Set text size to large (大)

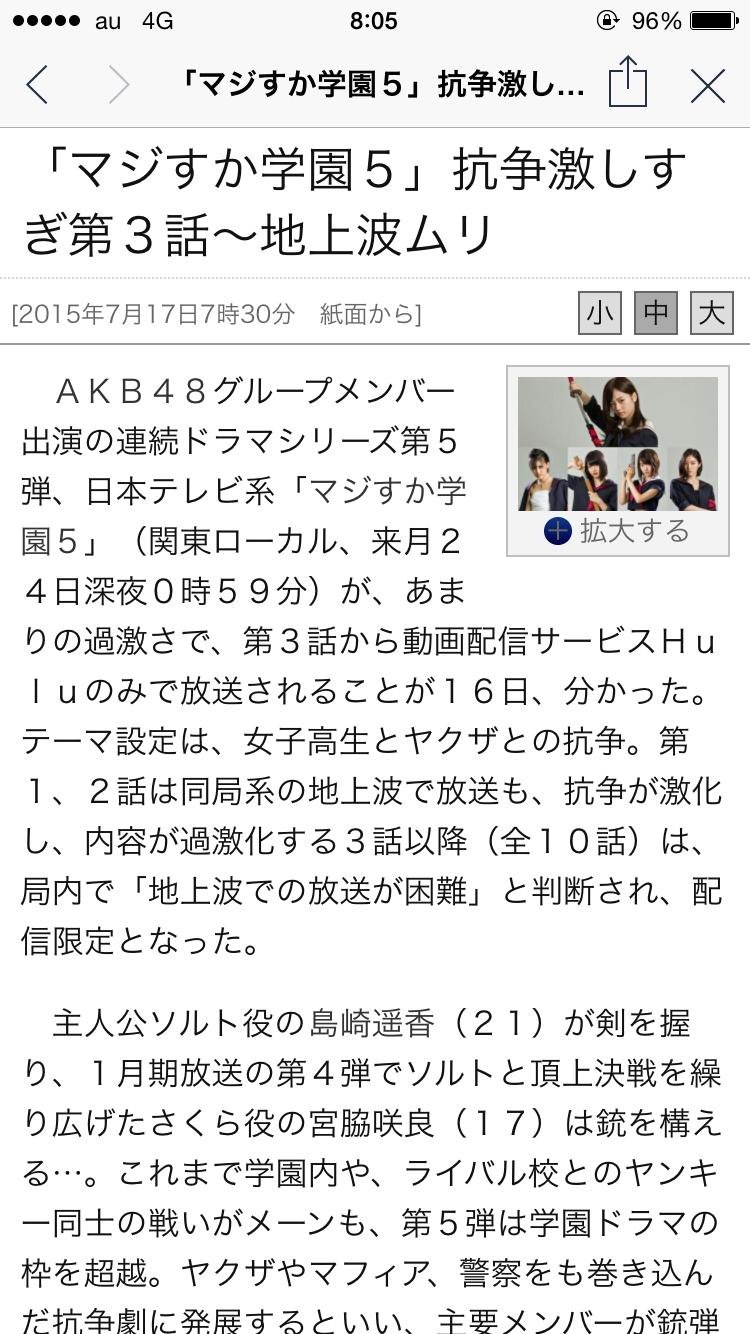[712, 313]
